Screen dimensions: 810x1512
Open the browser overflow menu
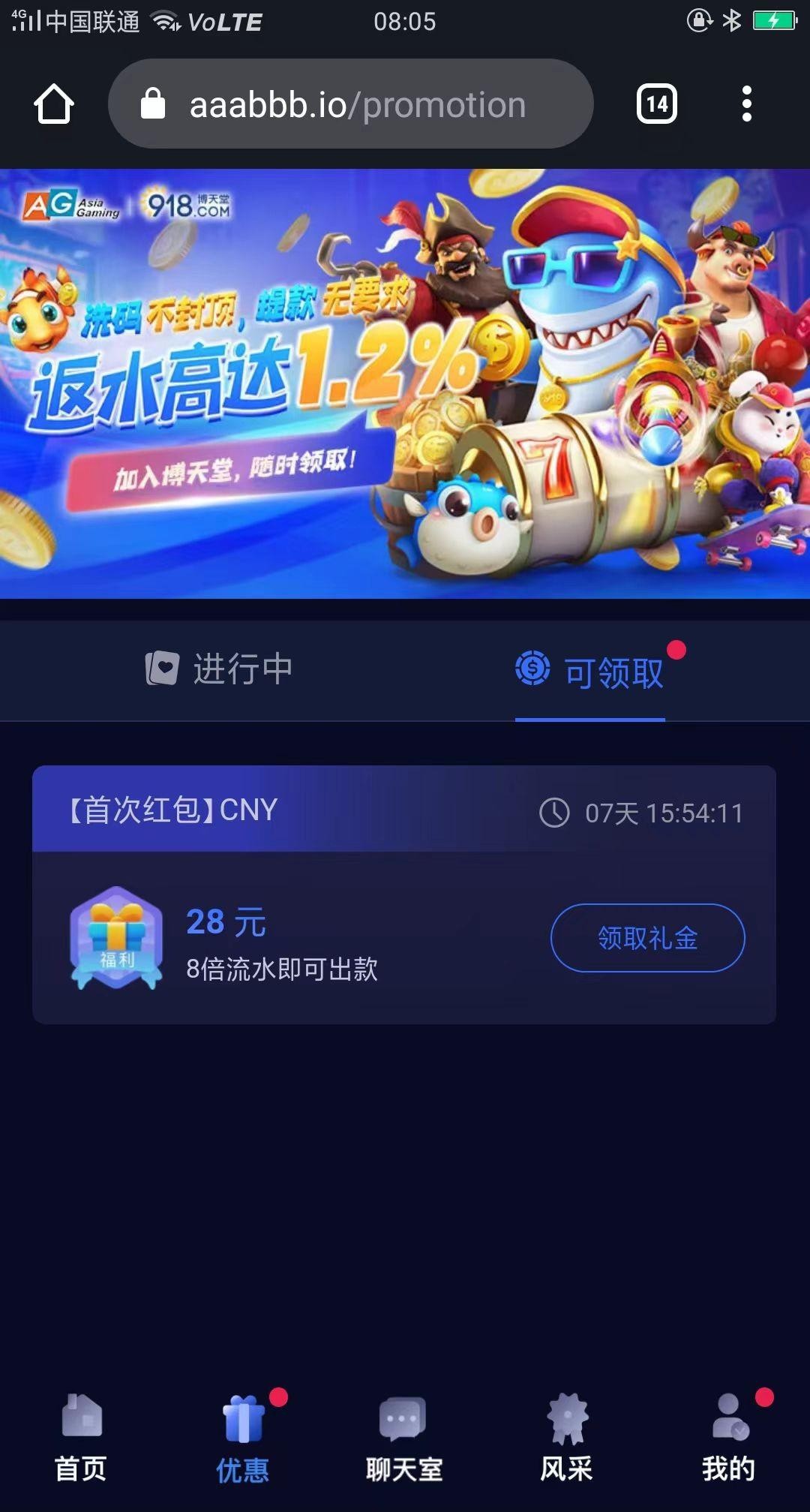click(746, 104)
